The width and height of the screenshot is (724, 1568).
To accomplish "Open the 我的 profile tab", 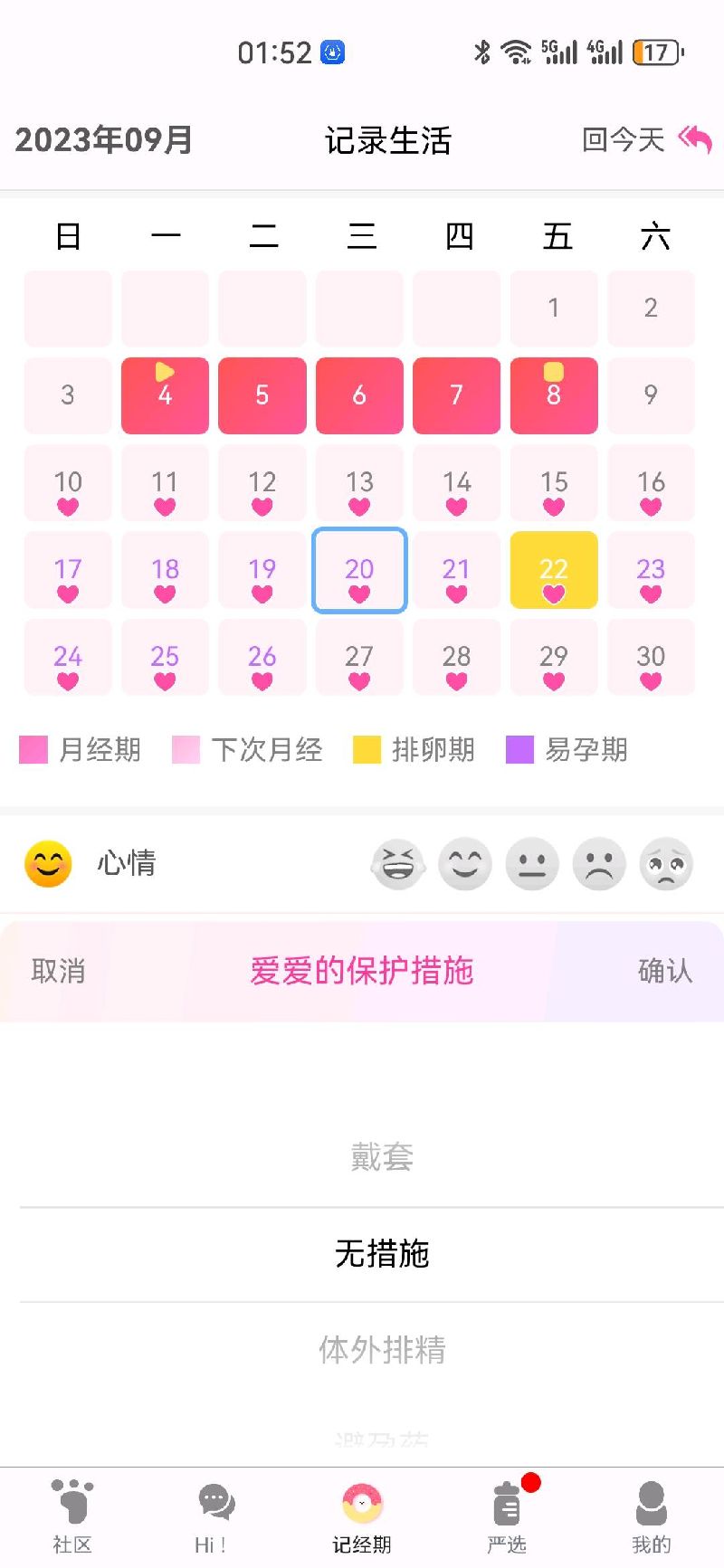I will (x=651, y=1516).
